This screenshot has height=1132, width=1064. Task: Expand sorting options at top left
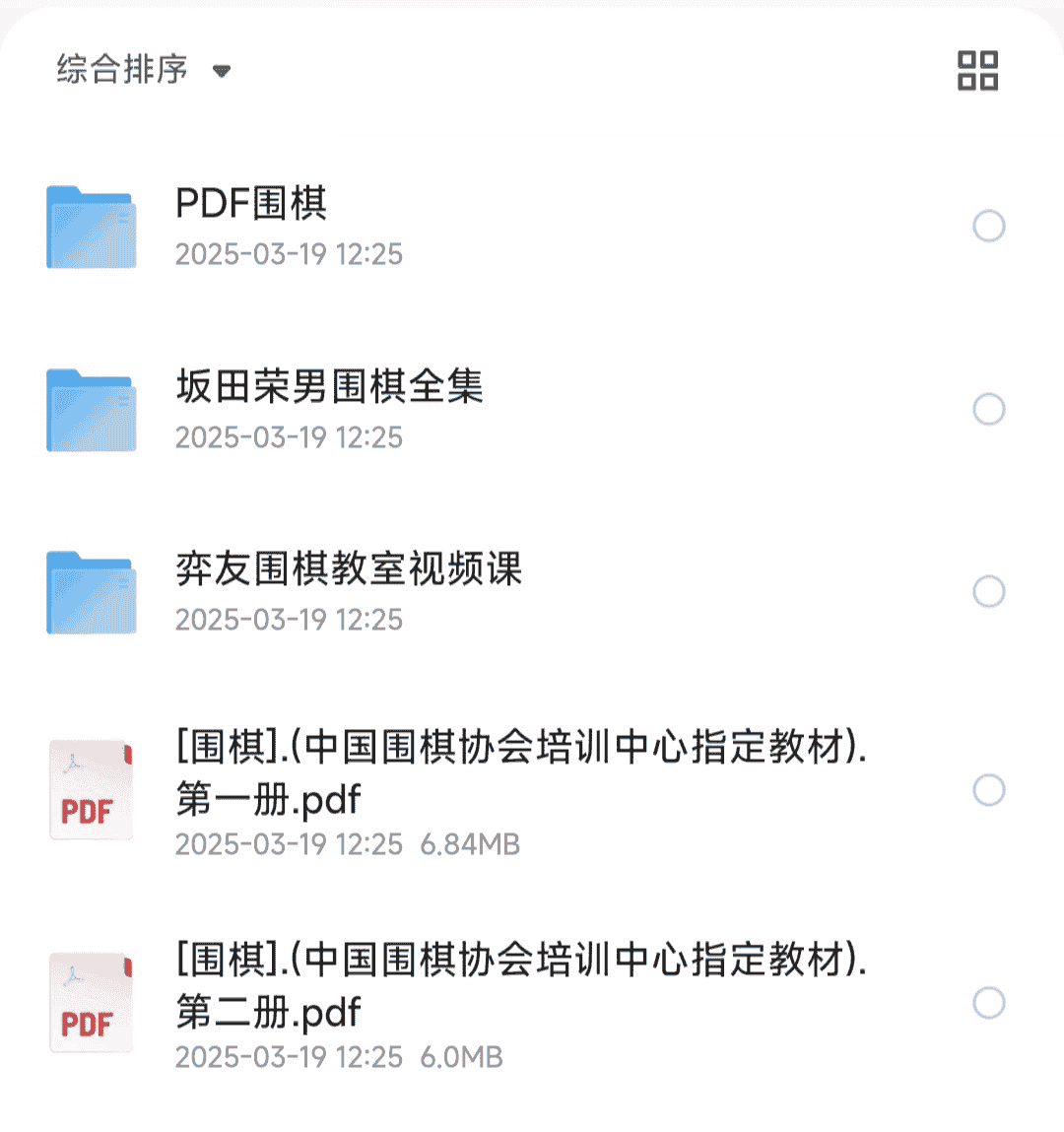pos(138,70)
